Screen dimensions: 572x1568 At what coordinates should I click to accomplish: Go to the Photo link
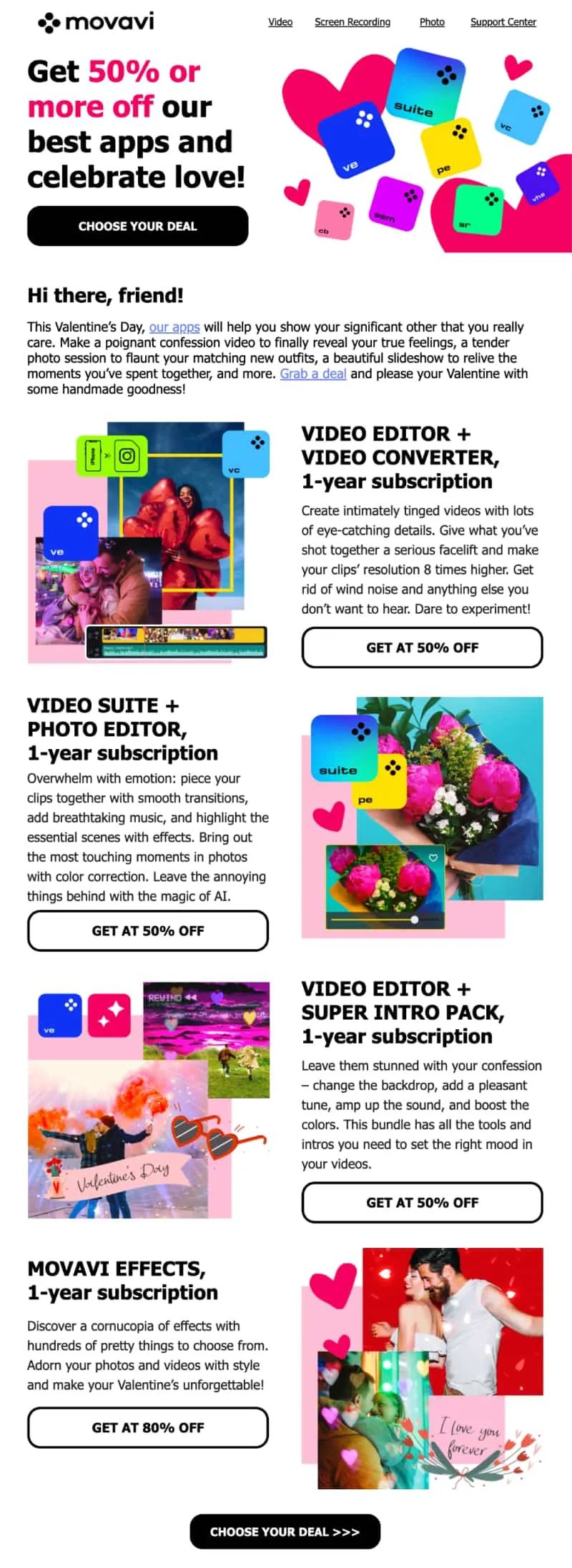point(432,22)
